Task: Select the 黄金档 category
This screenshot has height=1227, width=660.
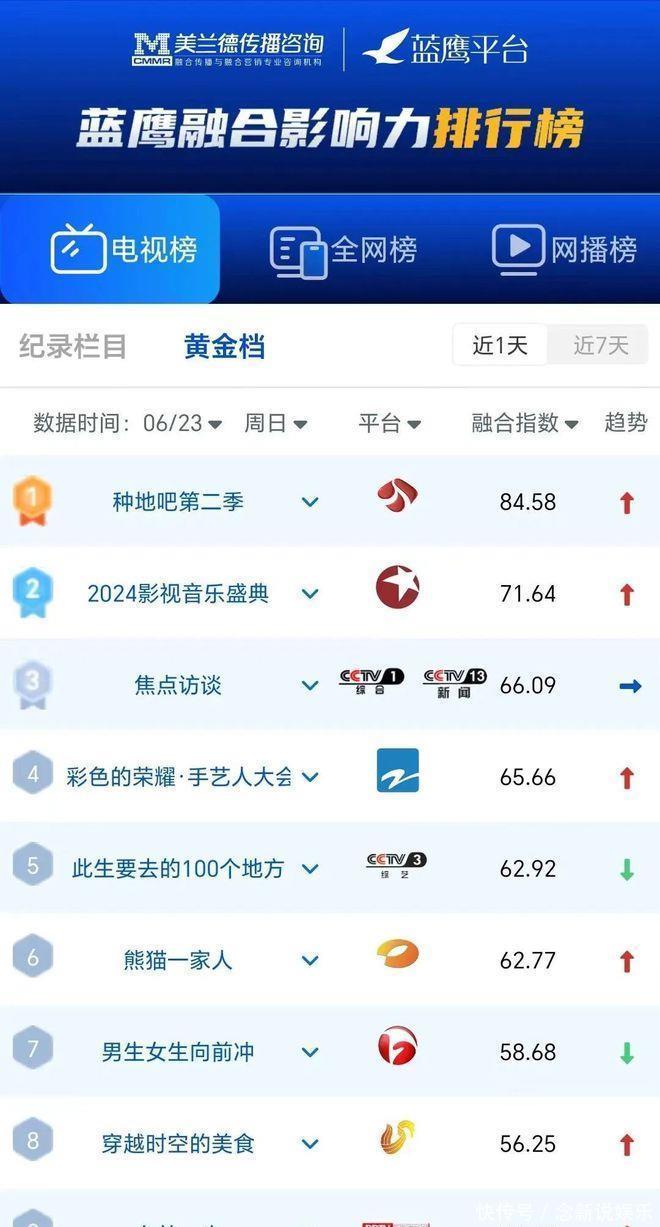Action: (224, 347)
